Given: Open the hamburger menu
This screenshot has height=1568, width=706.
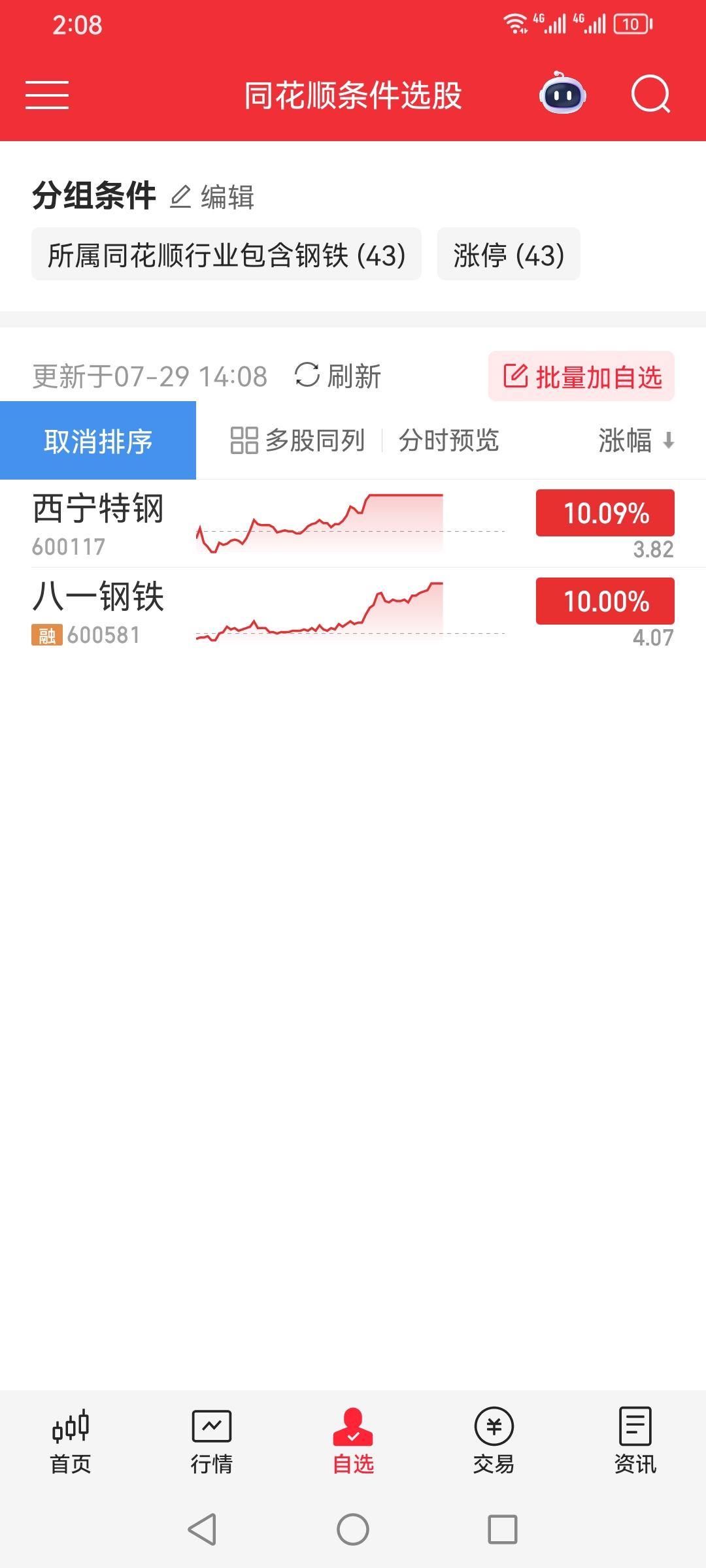Looking at the screenshot, I should [x=47, y=95].
